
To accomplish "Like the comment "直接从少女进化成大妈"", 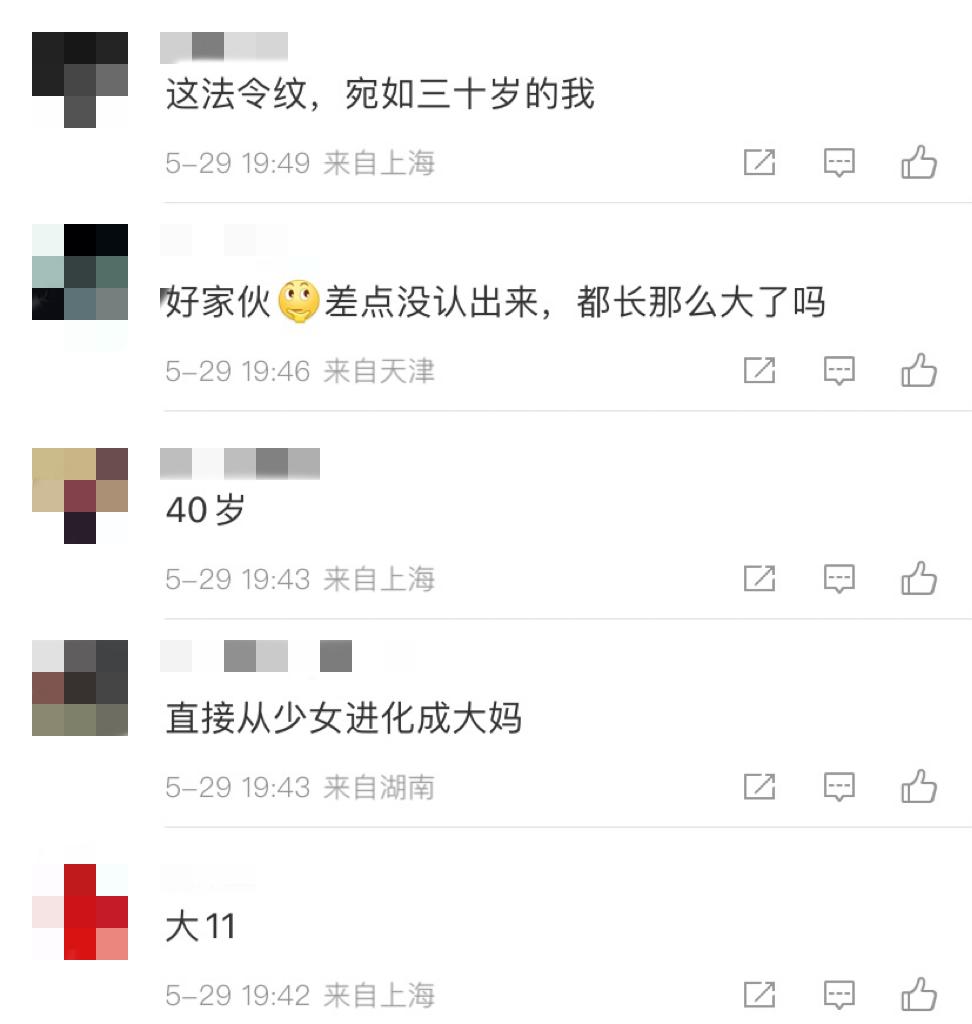I will click(919, 787).
